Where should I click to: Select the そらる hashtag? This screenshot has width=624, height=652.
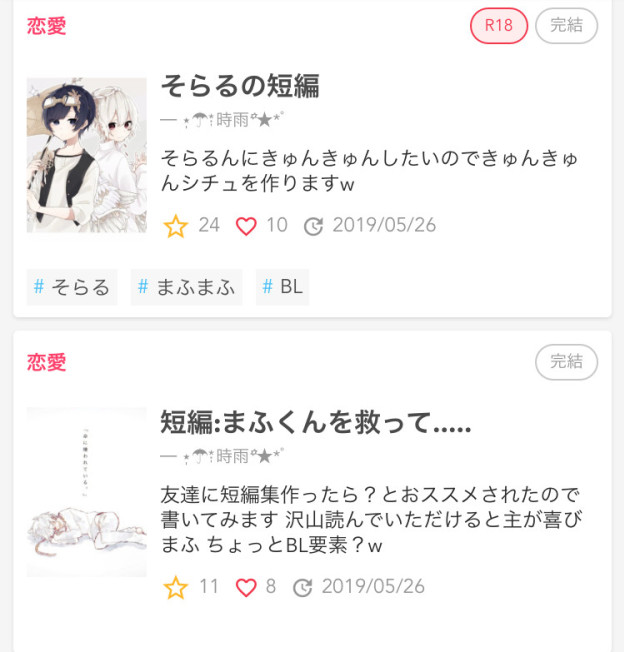click(72, 288)
